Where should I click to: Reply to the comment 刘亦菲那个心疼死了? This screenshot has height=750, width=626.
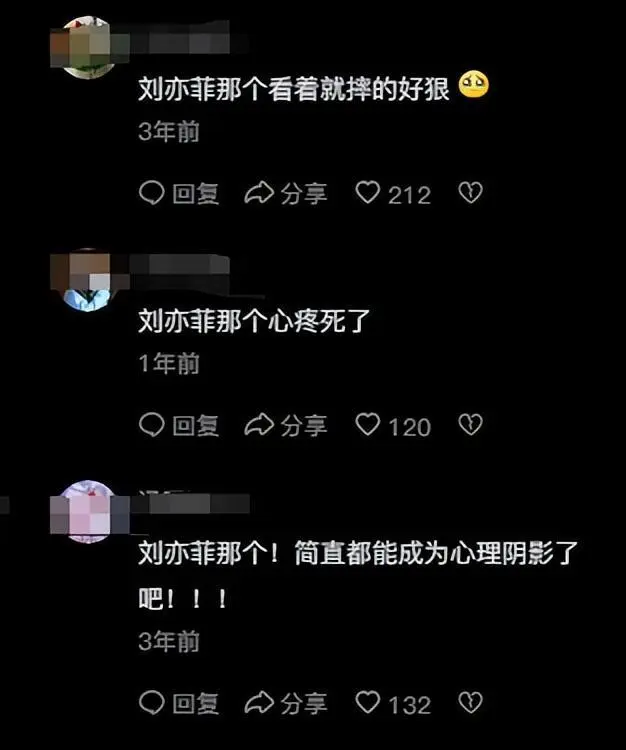coord(178,426)
